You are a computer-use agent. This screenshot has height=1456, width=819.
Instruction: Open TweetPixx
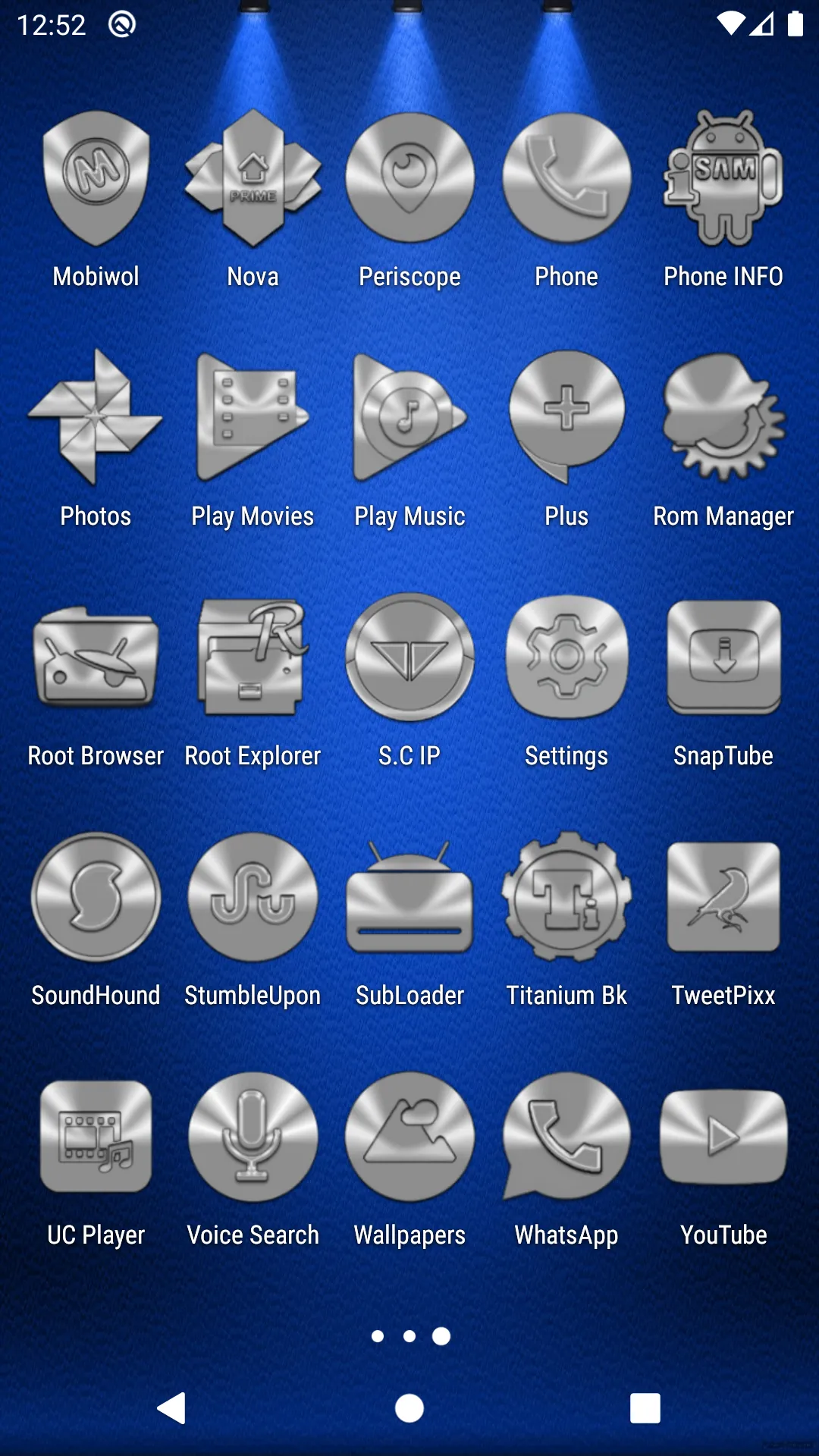[723, 897]
